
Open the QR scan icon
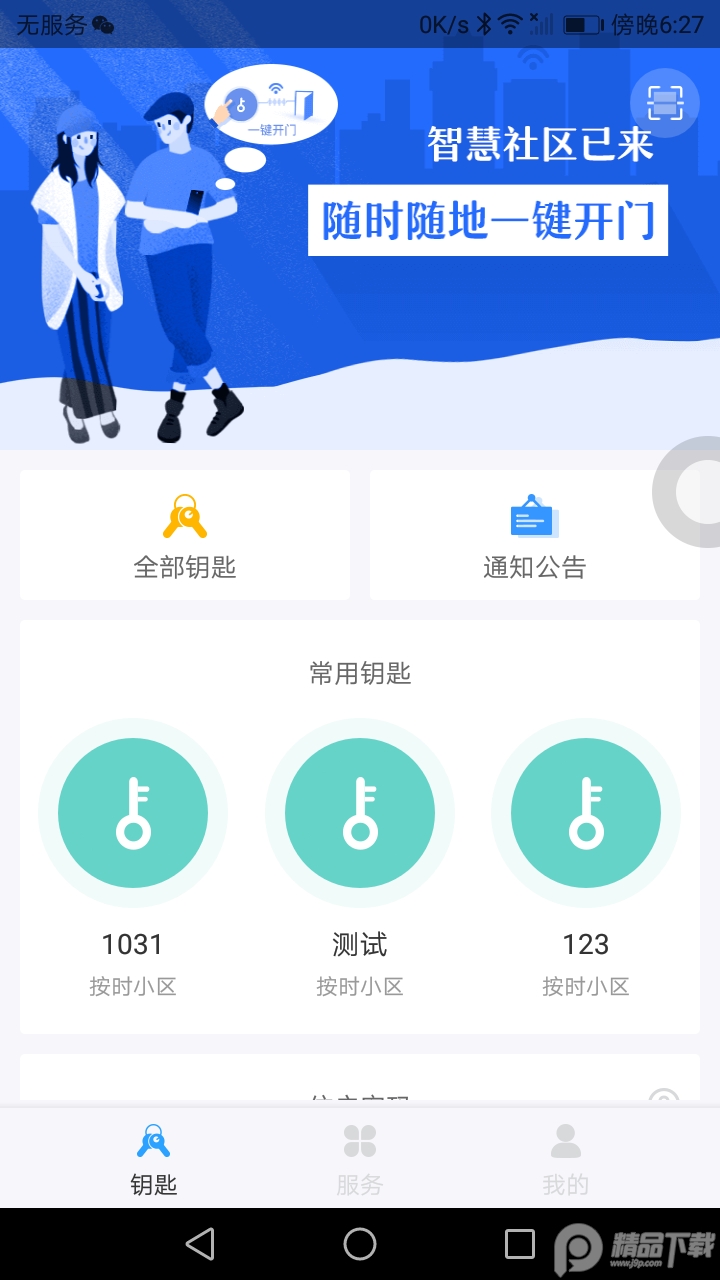point(664,102)
